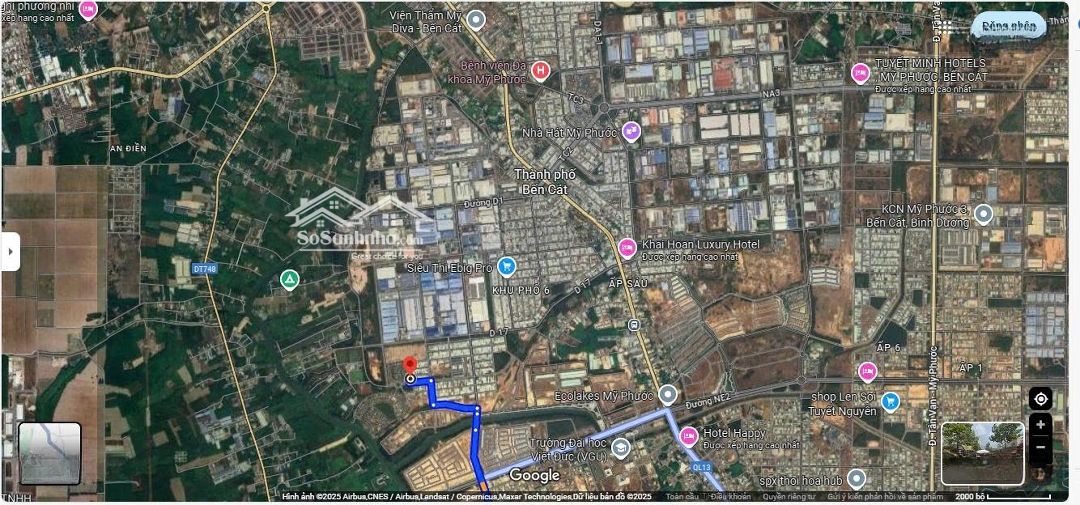Select the shop Len Sợi Tuyết Nguyên pin
Screen dimensions: 1080x505
tap(890, 401)
